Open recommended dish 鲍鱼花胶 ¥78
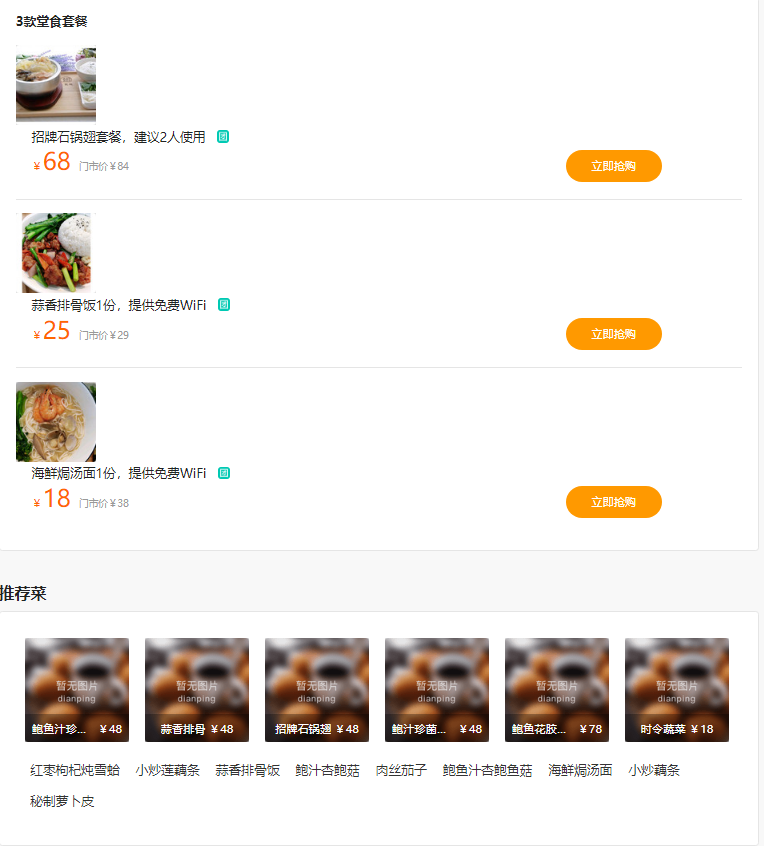This screenshot has width=764, height=846. click(557, 690)
